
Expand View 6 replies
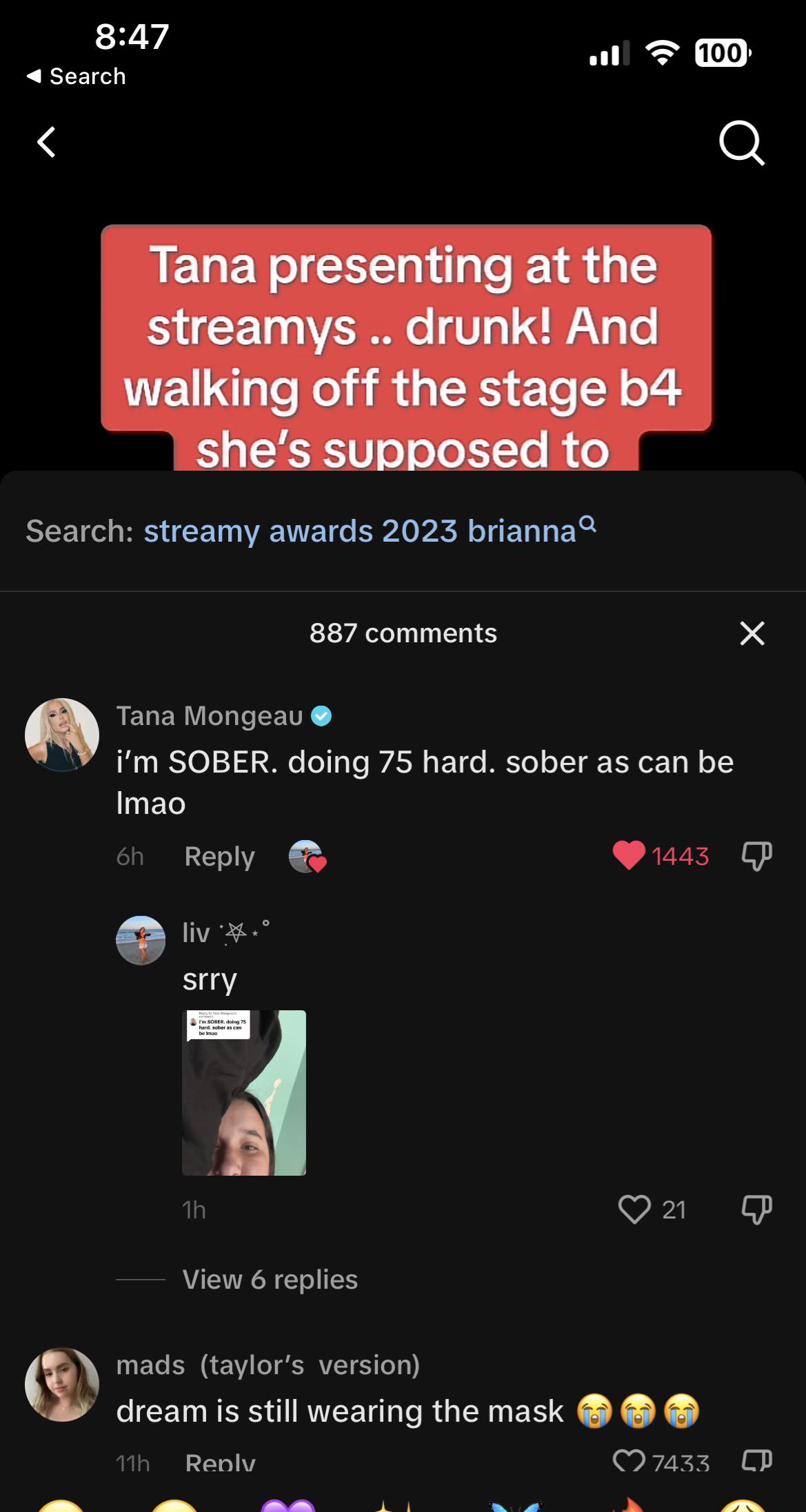pyautogui.click(x=270, y=1280)
